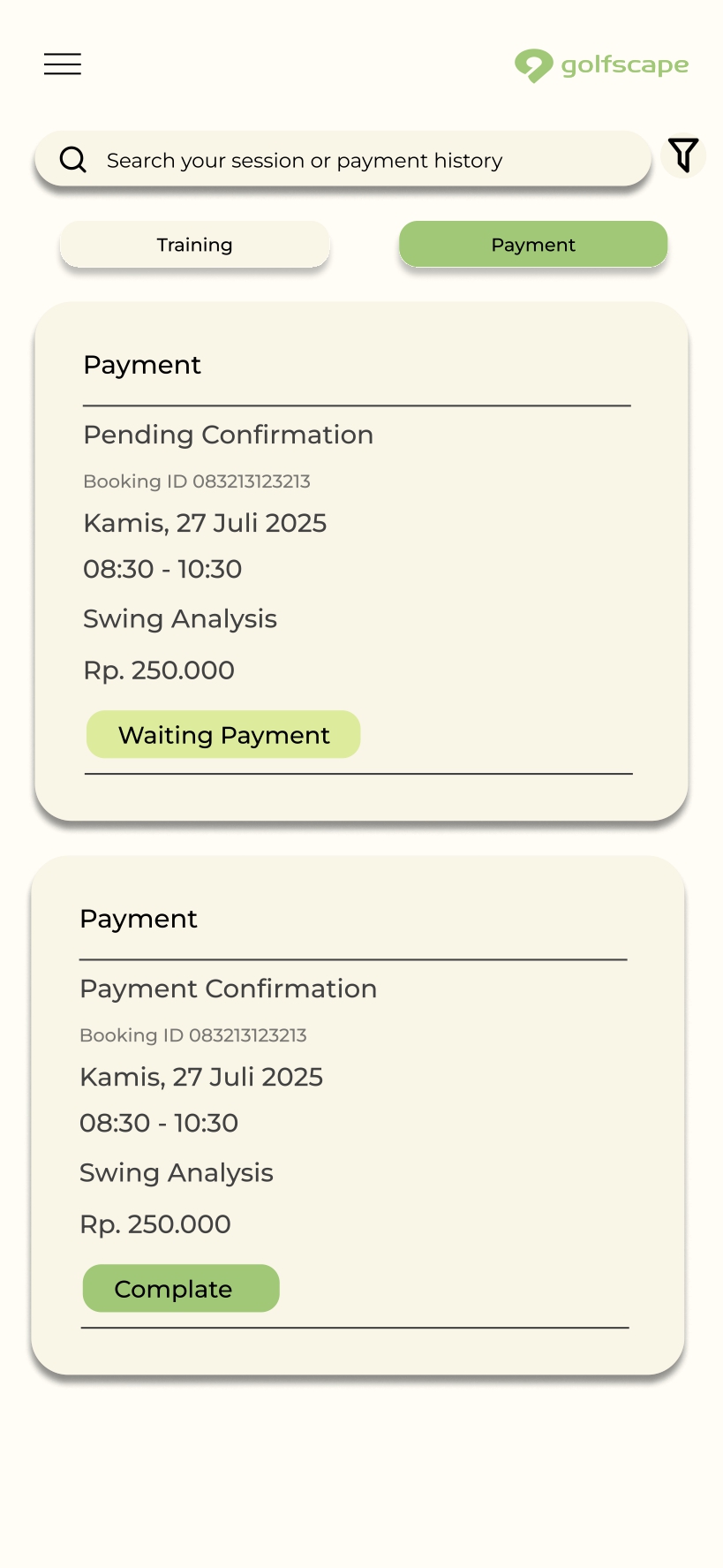The image size is (723, 1568).
Task: Open the Payment Confirmation card
Action: coord(358,1116)
